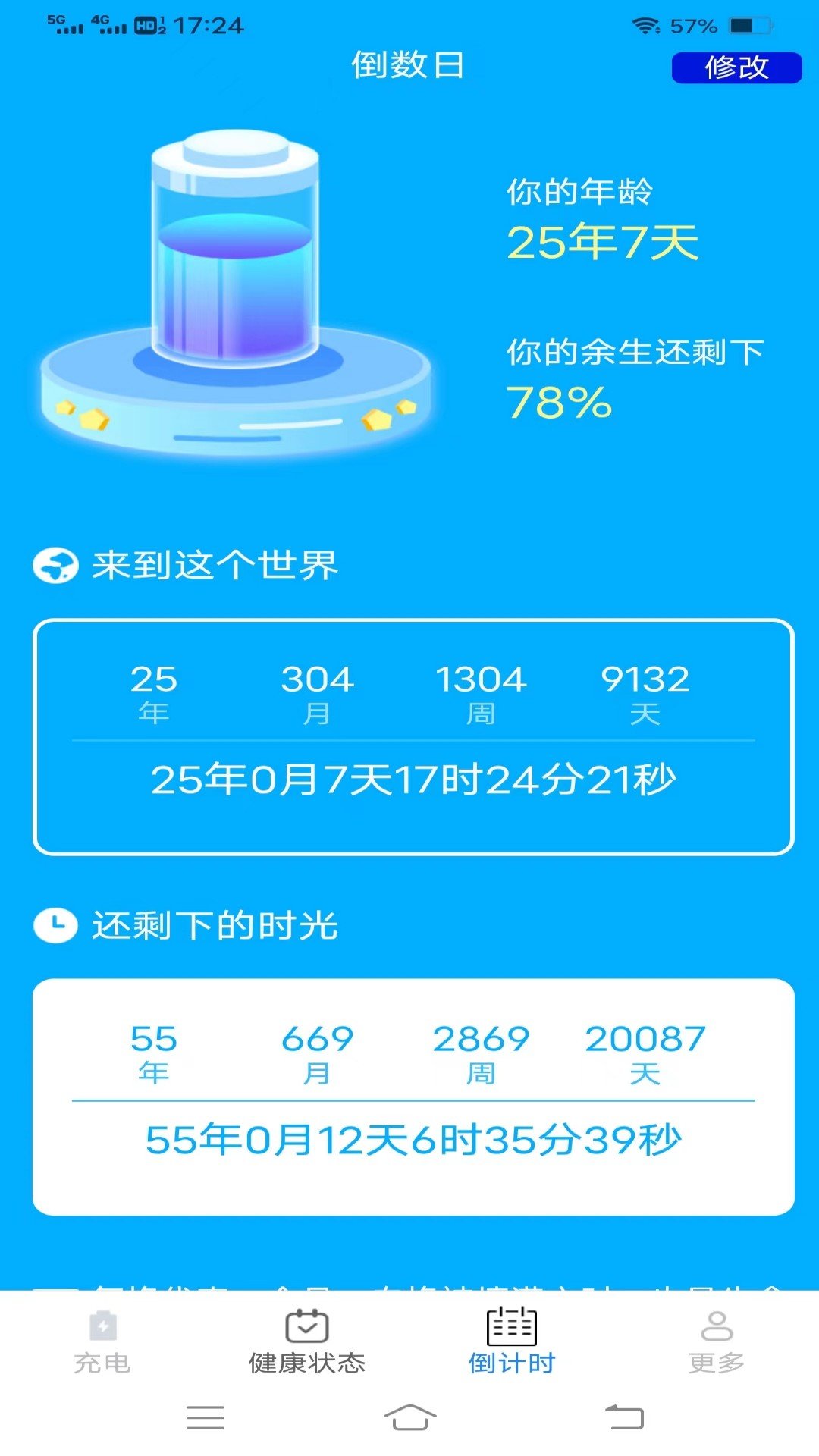Screen dimensions: 819x1456
Task: Tap the 57% battery indicator
Action: [695, 25]
